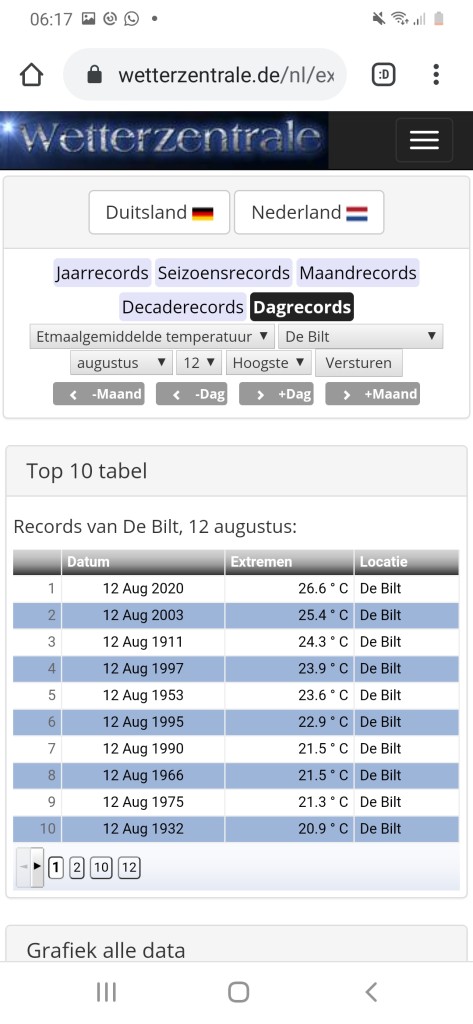Switch to Maandrecords
Viewport: 473px width, 1024px height.
pos(358,273)
